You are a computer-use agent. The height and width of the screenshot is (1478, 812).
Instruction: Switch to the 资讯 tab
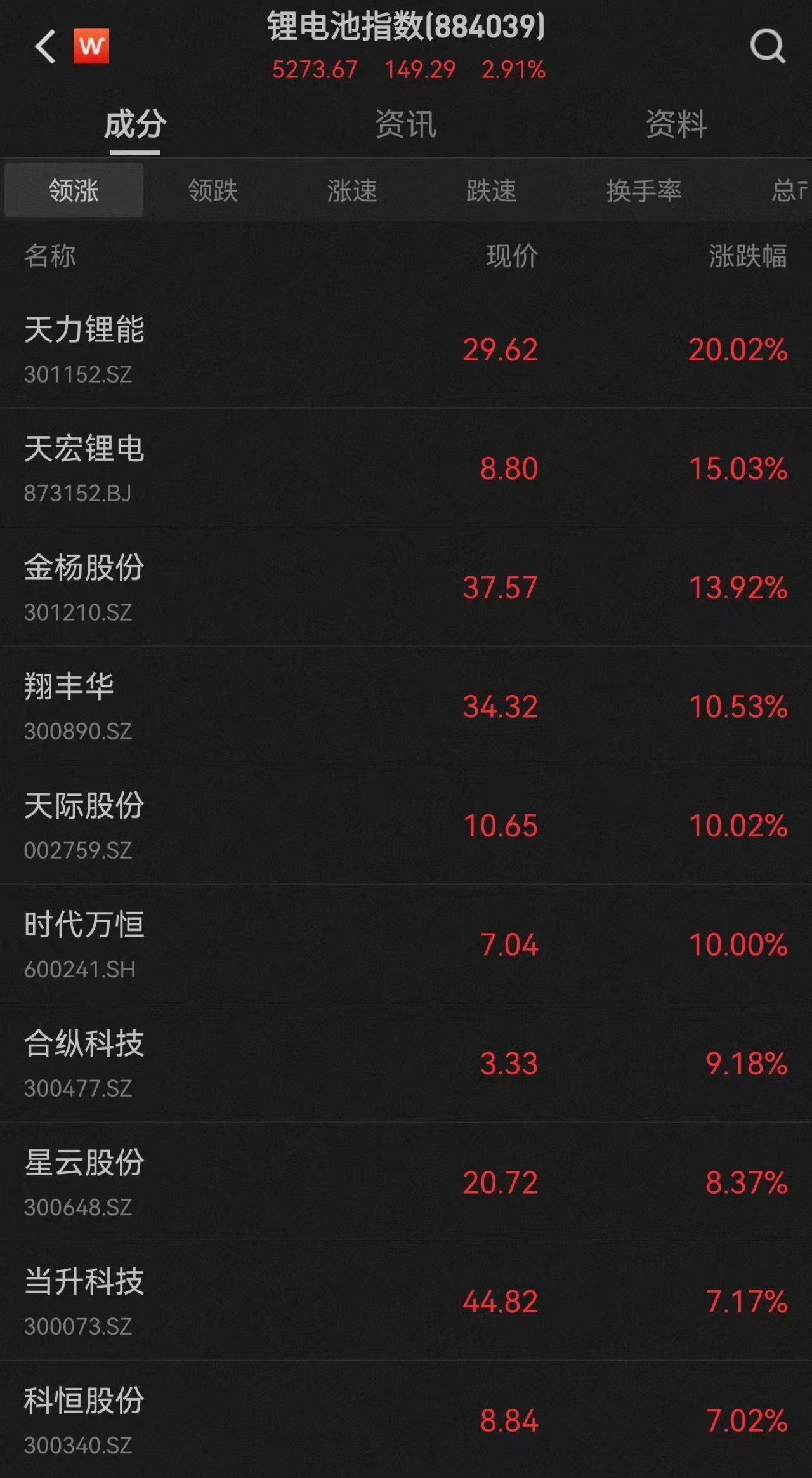click(406, 124)
